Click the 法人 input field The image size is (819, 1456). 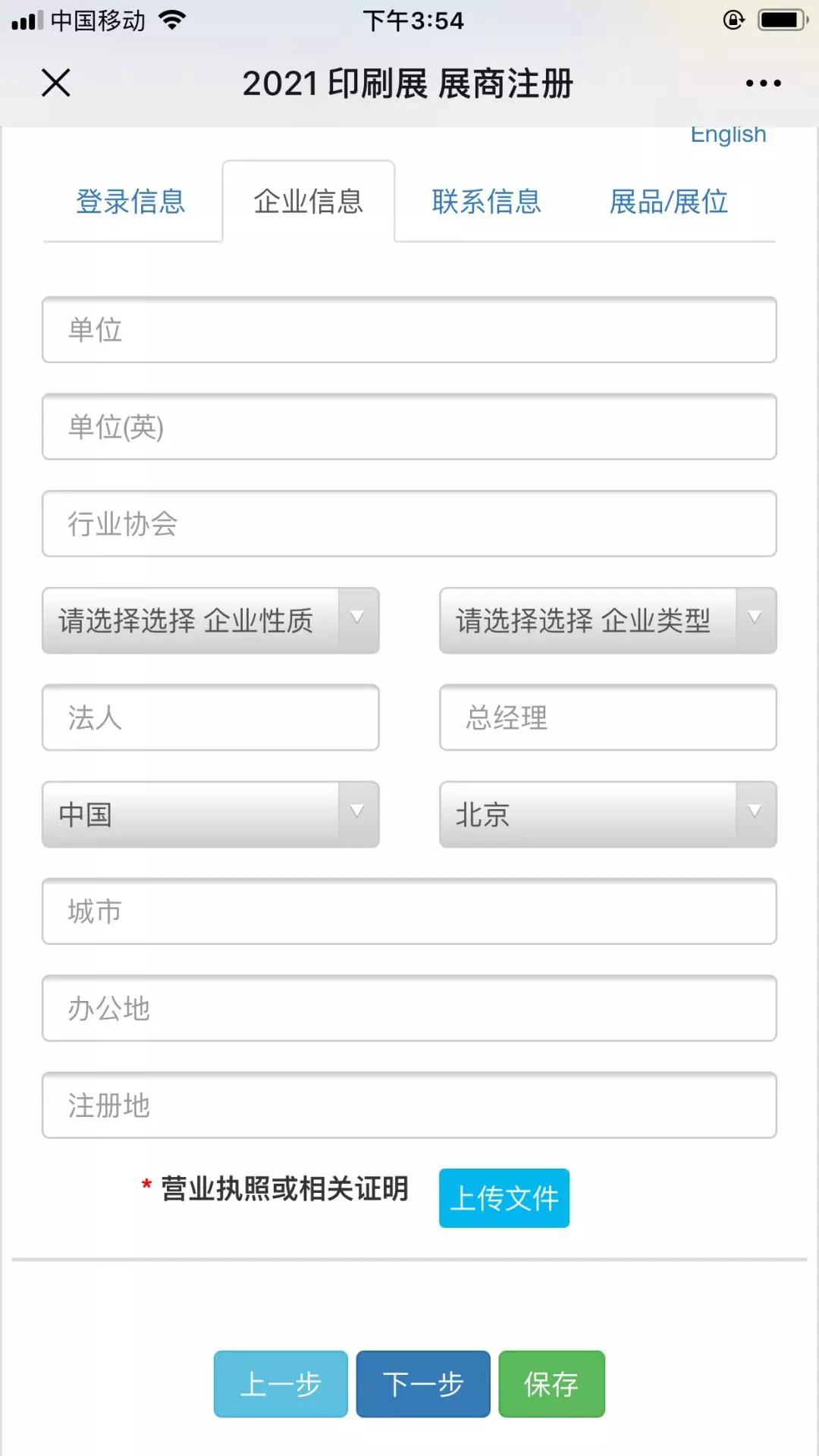click(210, 718)
